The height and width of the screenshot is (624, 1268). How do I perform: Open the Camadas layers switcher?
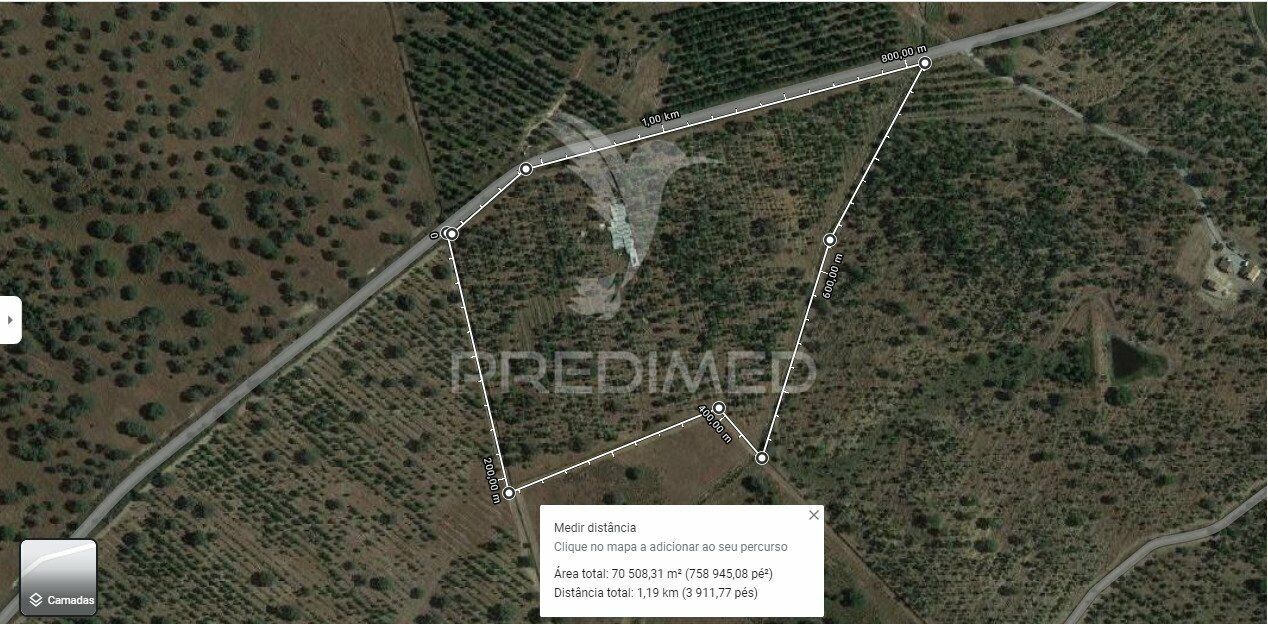pos(59,578)
